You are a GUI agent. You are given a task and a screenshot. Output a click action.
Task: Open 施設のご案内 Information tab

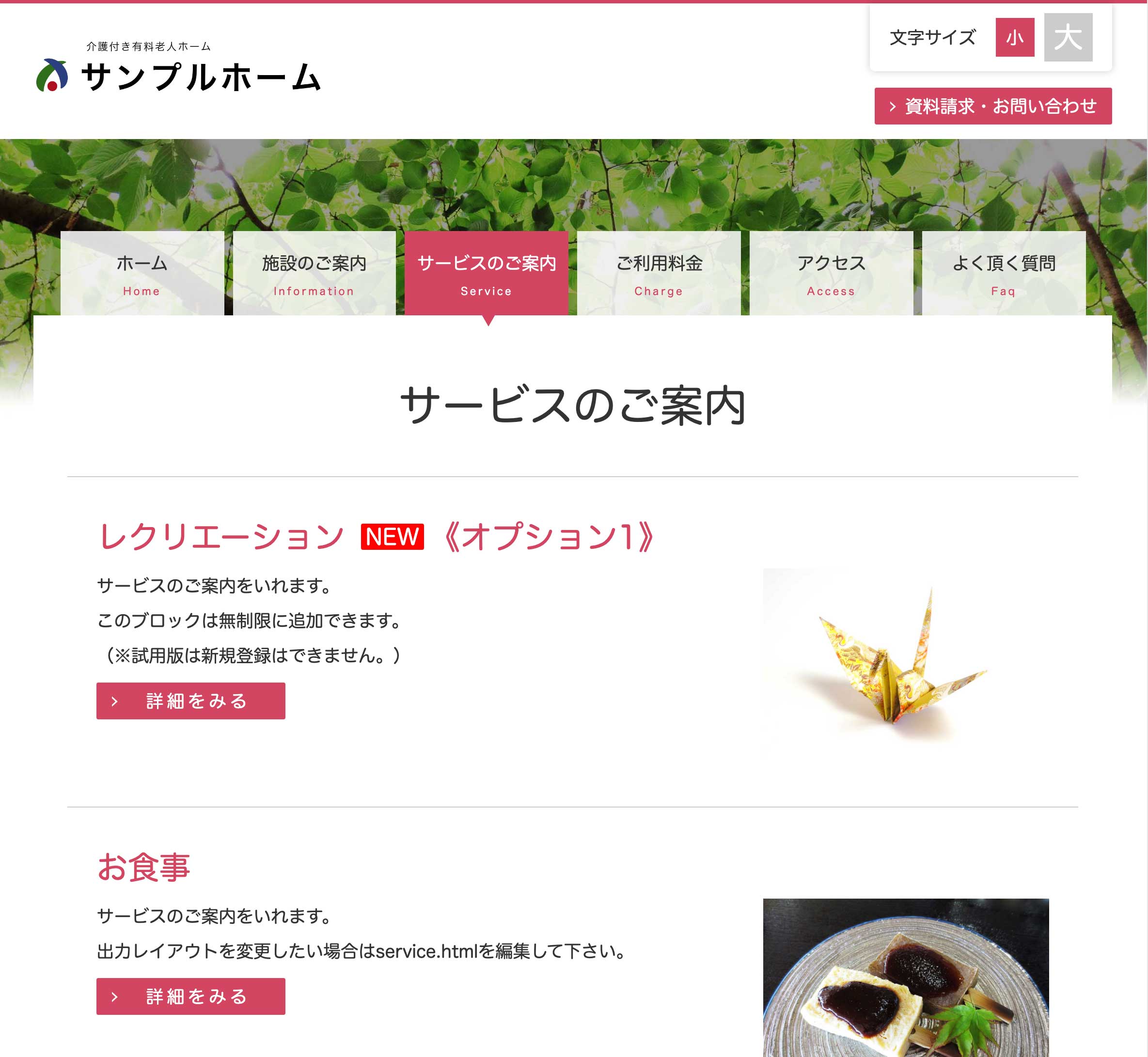point(314,273)
